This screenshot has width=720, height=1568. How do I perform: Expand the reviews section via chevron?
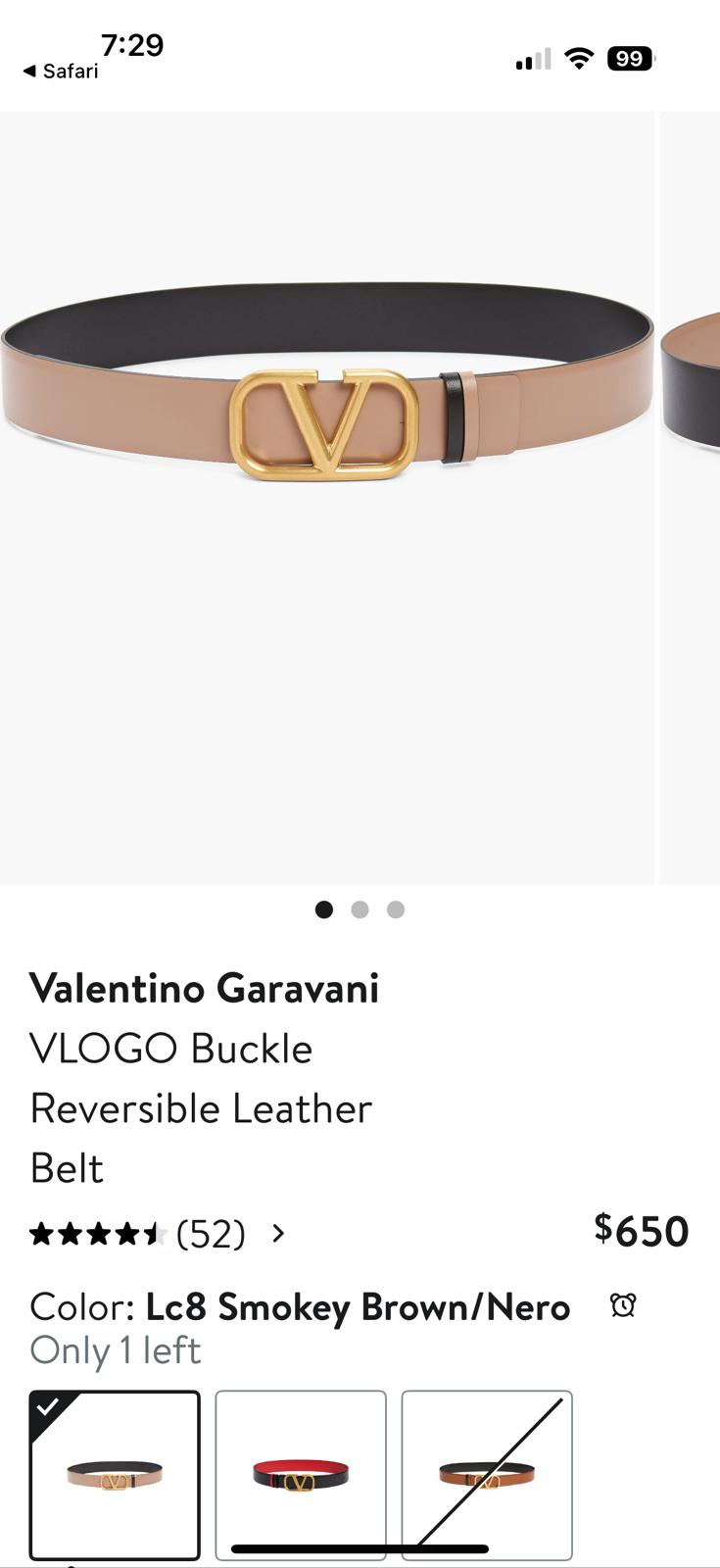[278, 1235]
